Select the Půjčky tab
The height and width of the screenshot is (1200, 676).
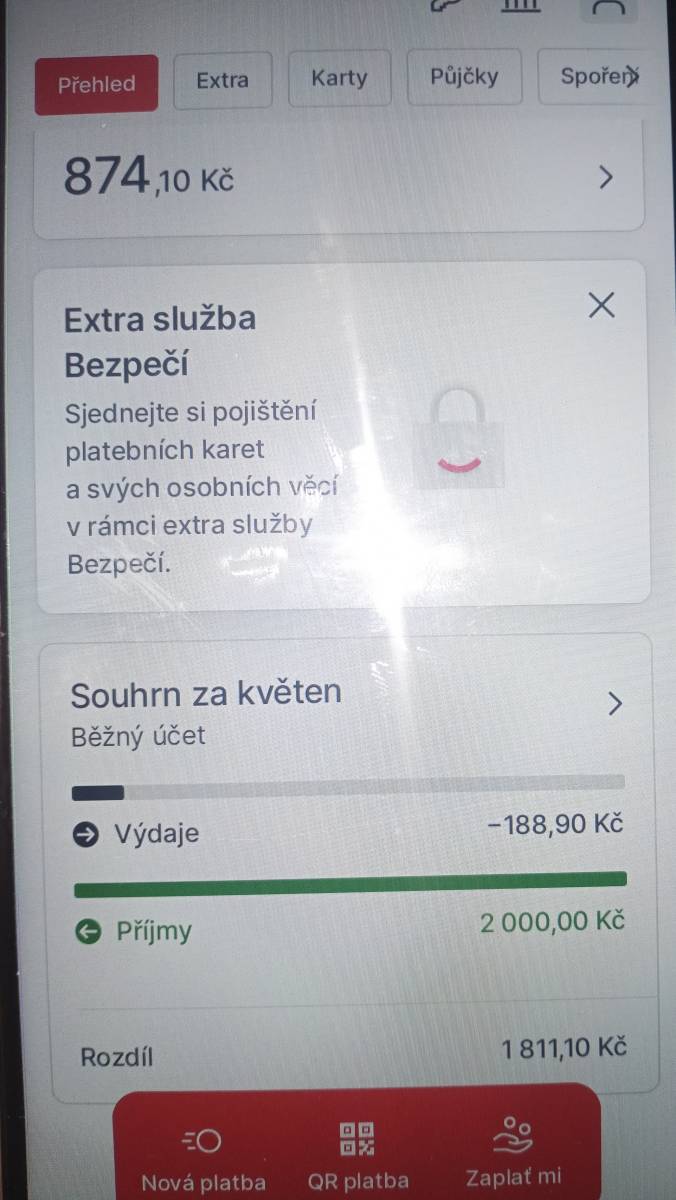tap(464, 76)
